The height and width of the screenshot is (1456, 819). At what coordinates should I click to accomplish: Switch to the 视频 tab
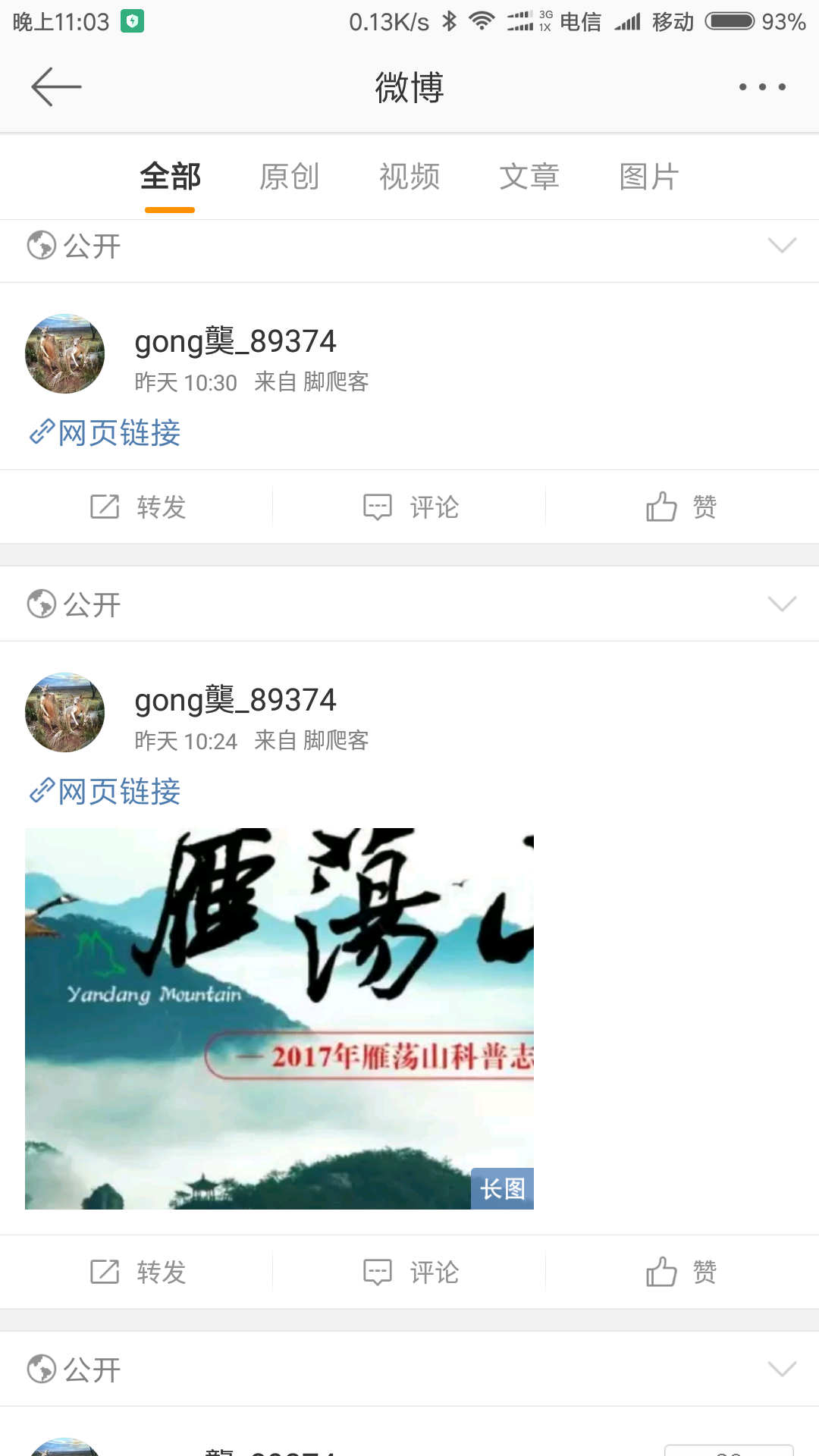[x=409, y=177]
